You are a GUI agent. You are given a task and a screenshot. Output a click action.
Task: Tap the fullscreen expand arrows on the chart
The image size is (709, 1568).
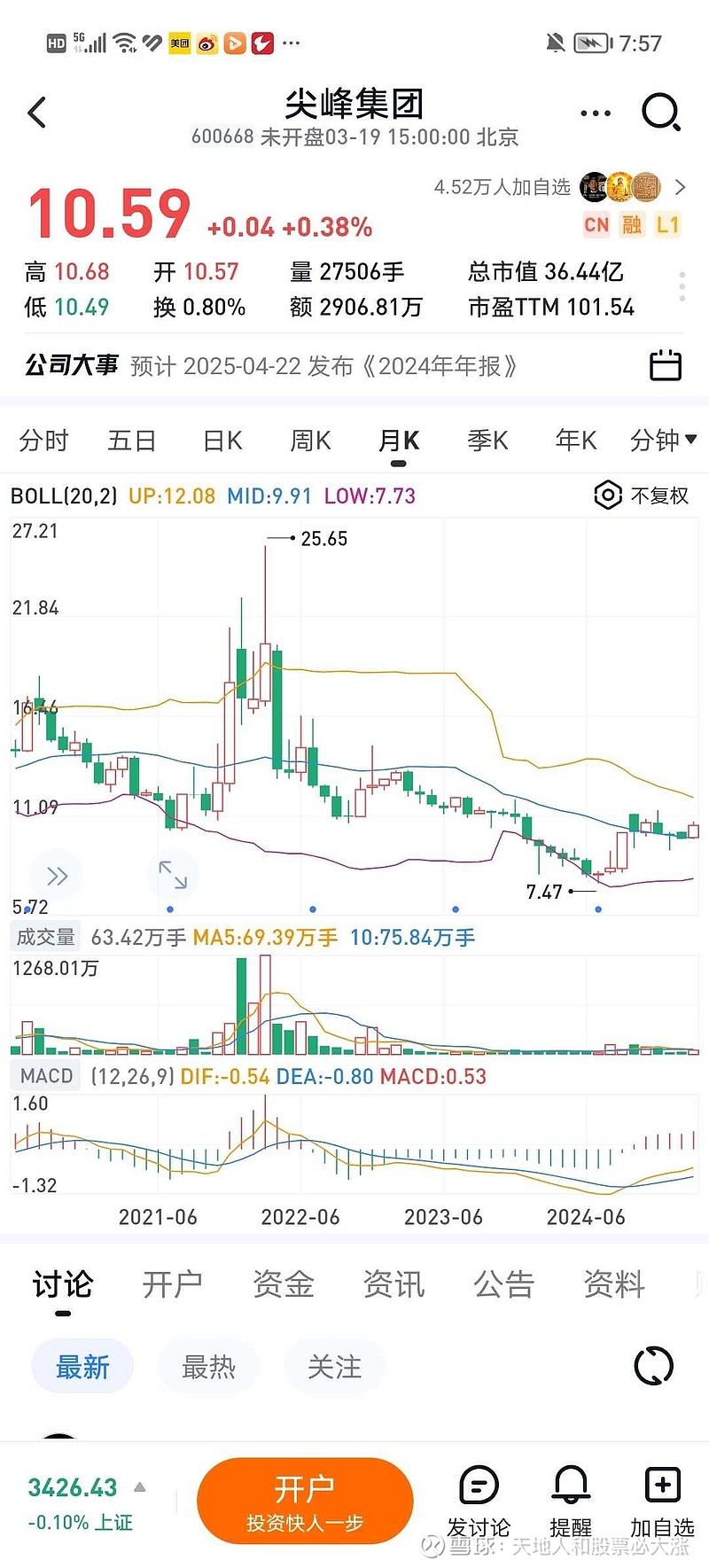[x=174, y=875]
